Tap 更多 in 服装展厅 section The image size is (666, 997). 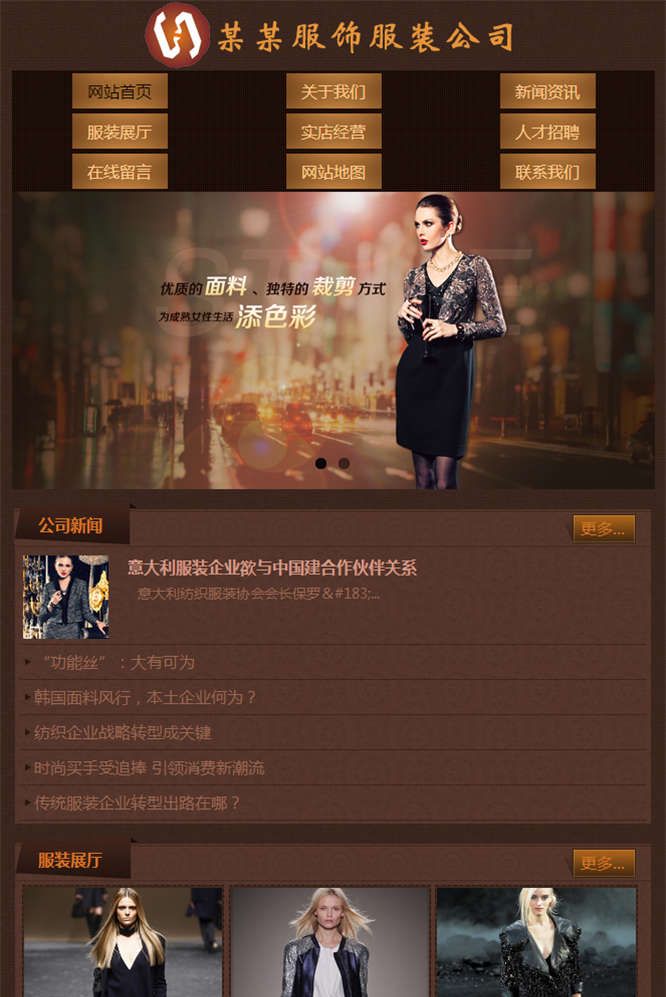tap(604, 862)
